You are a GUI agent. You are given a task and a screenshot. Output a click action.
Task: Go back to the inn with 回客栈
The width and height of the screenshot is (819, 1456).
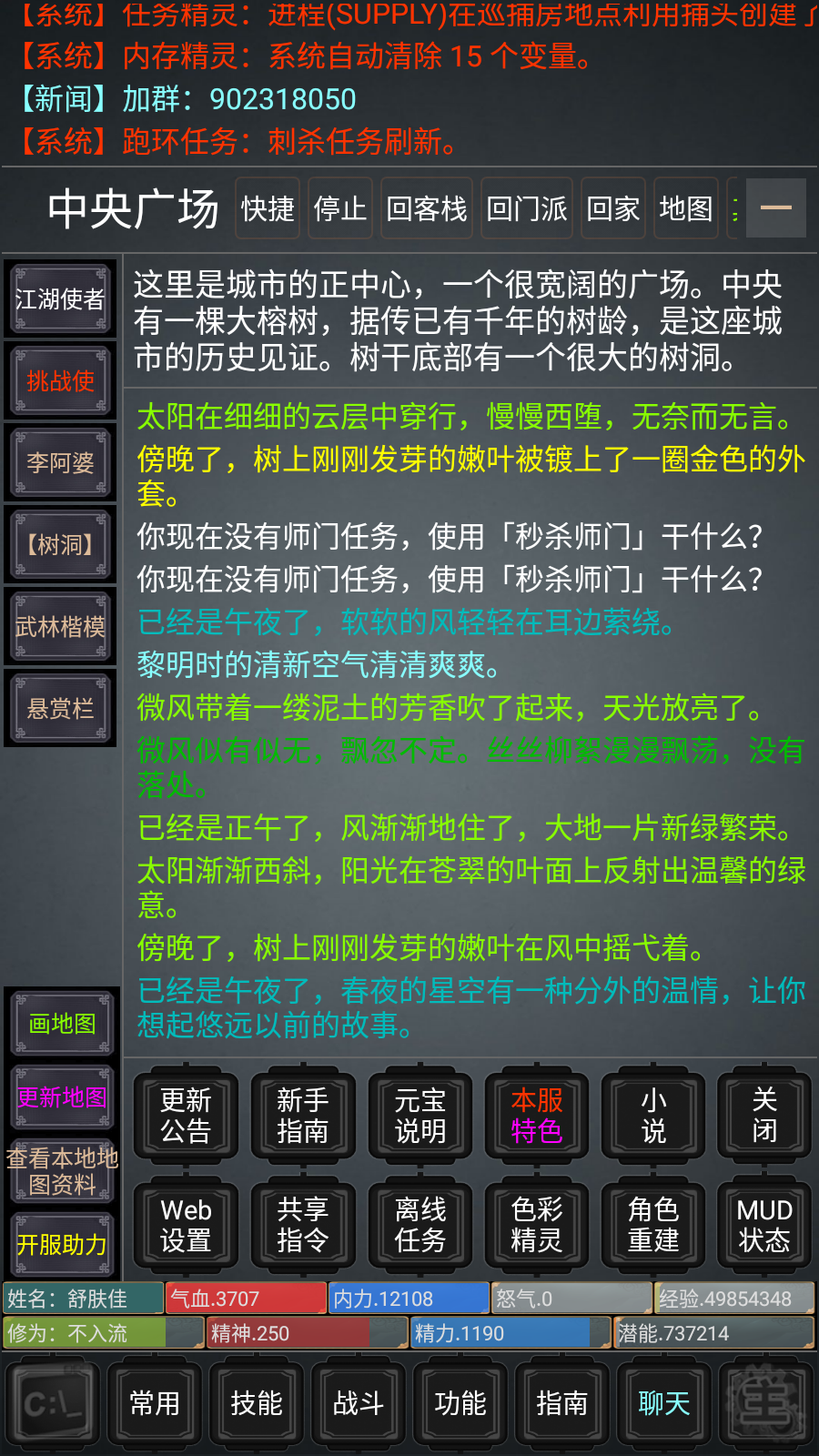(x=426, y=208)
